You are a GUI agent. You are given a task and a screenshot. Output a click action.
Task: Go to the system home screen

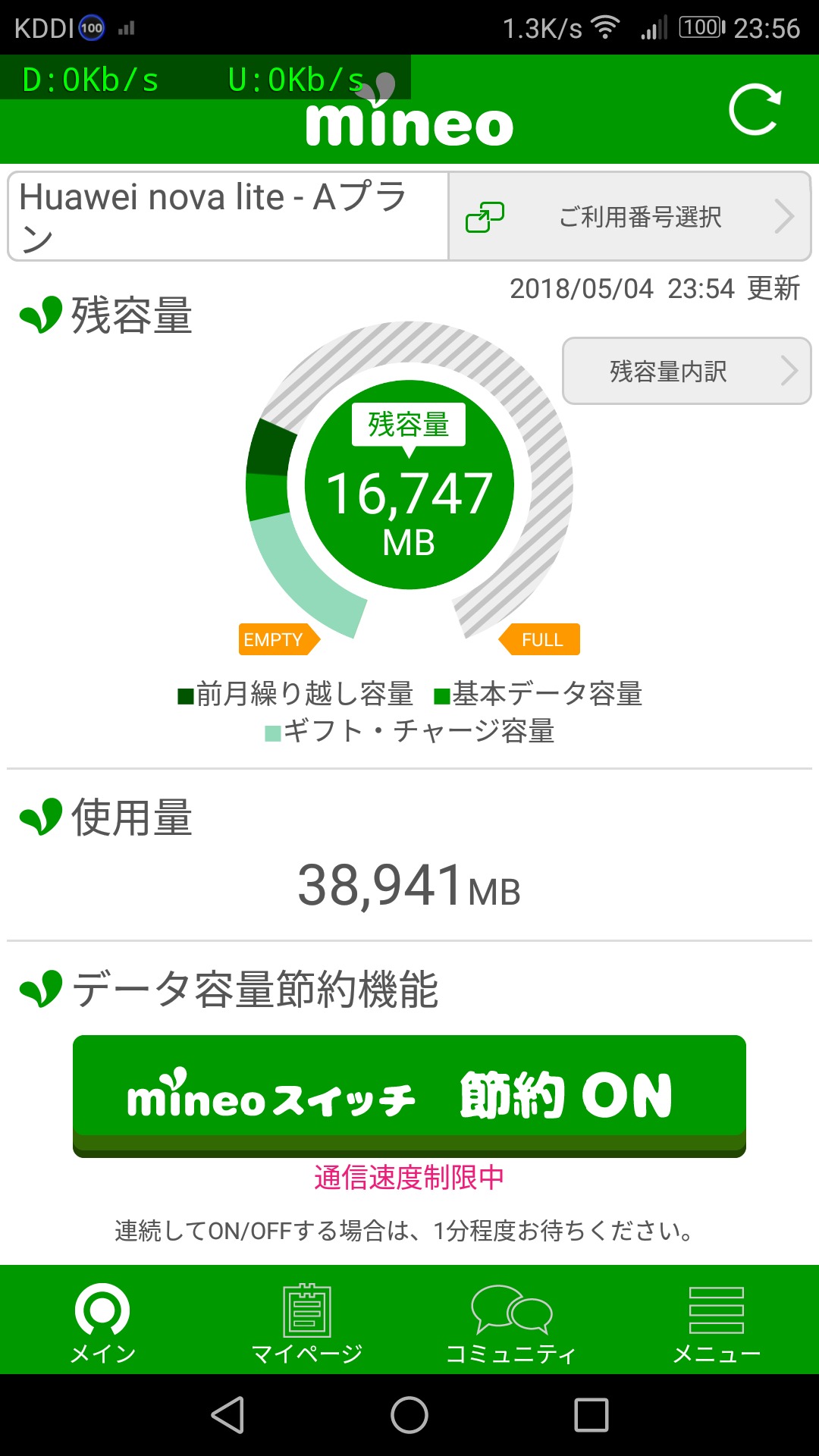(409, 1415)
